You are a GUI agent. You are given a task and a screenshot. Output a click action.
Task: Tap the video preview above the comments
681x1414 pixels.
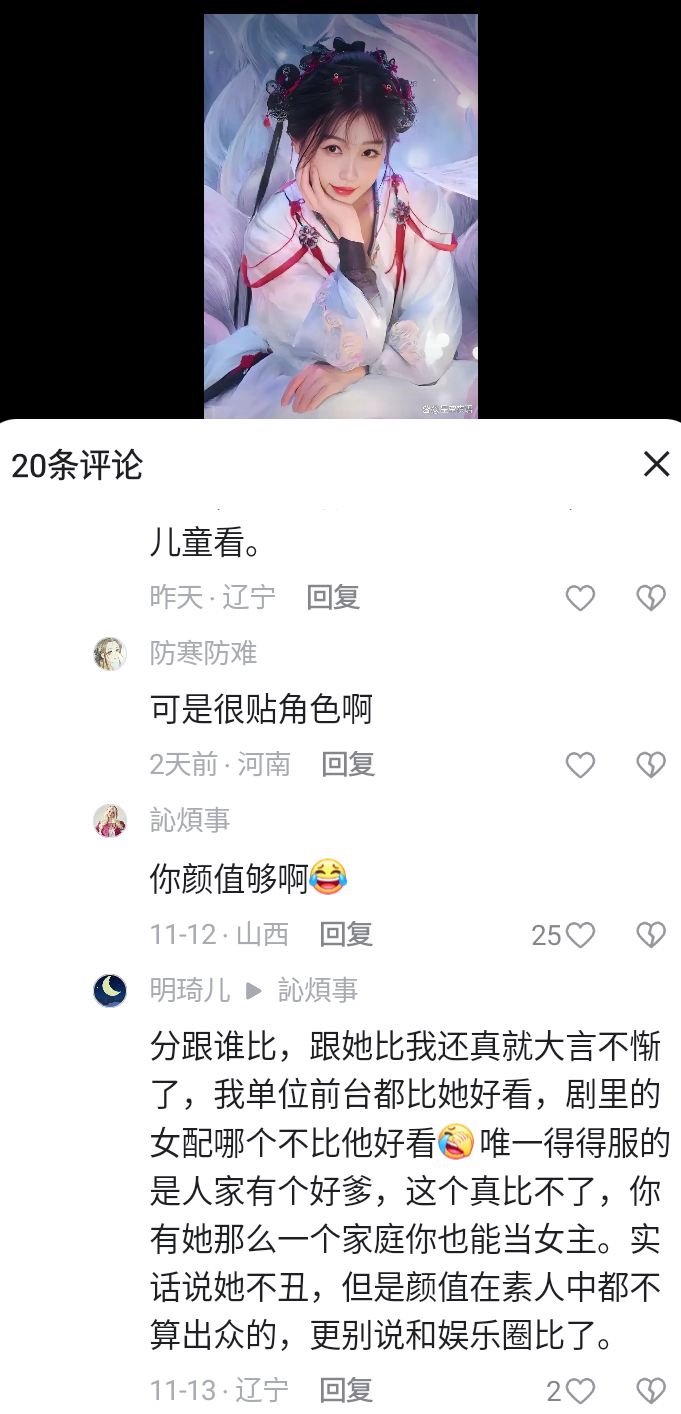pos(340,215)
